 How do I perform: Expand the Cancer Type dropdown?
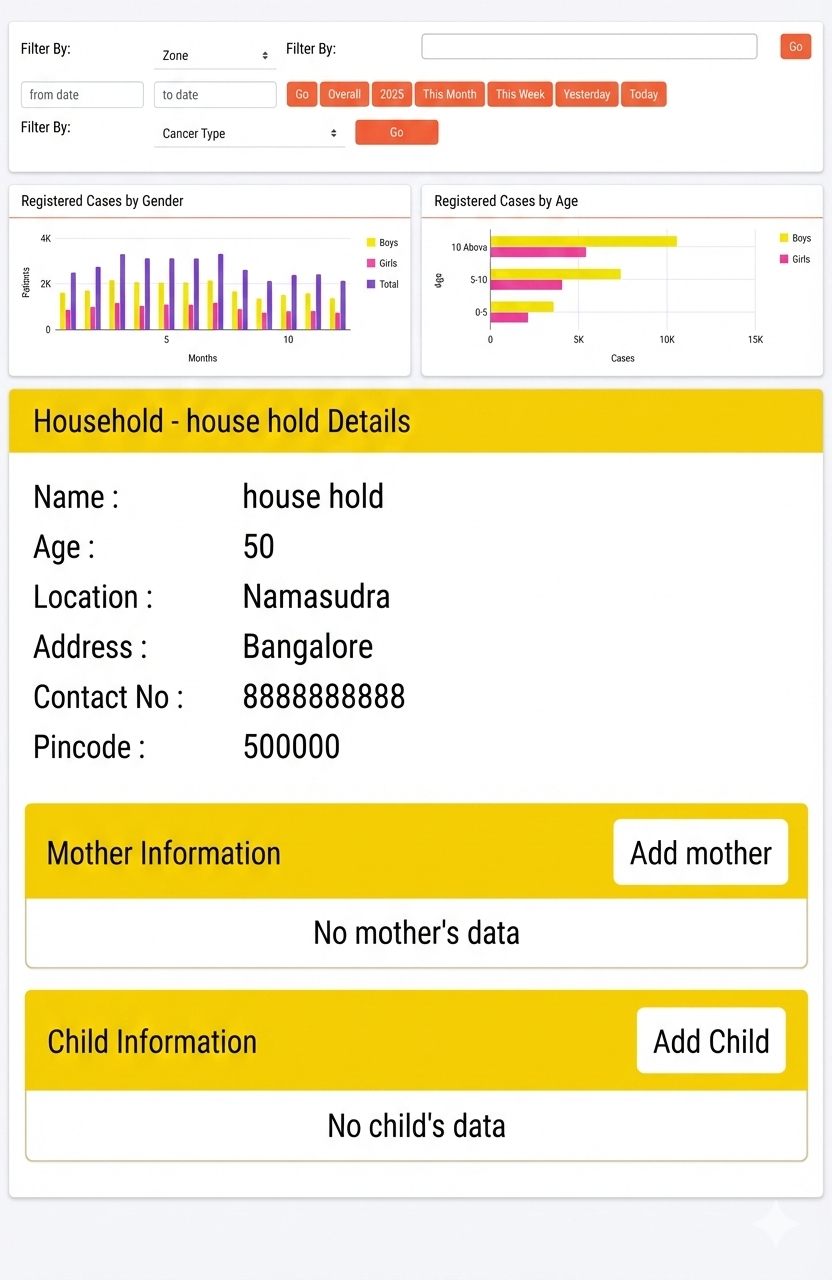click(x=249, y=134)
